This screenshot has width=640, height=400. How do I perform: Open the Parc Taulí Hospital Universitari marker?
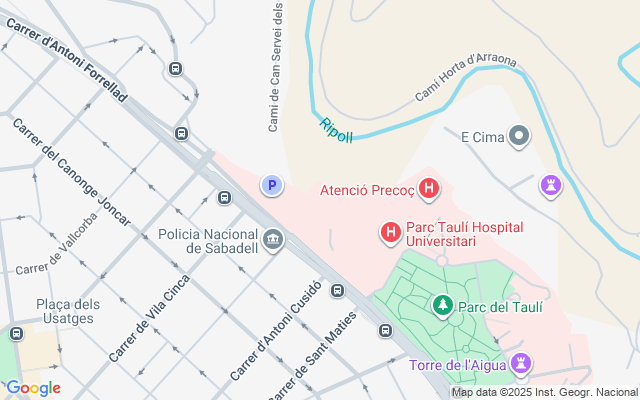pos(390,233)
